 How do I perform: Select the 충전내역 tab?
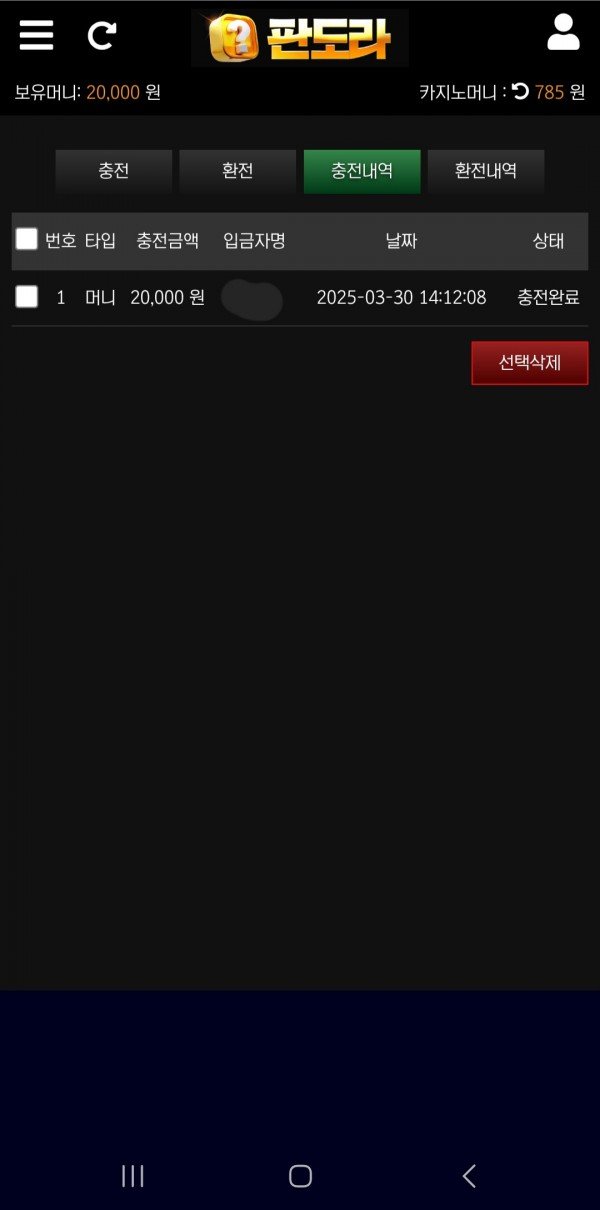362,171
